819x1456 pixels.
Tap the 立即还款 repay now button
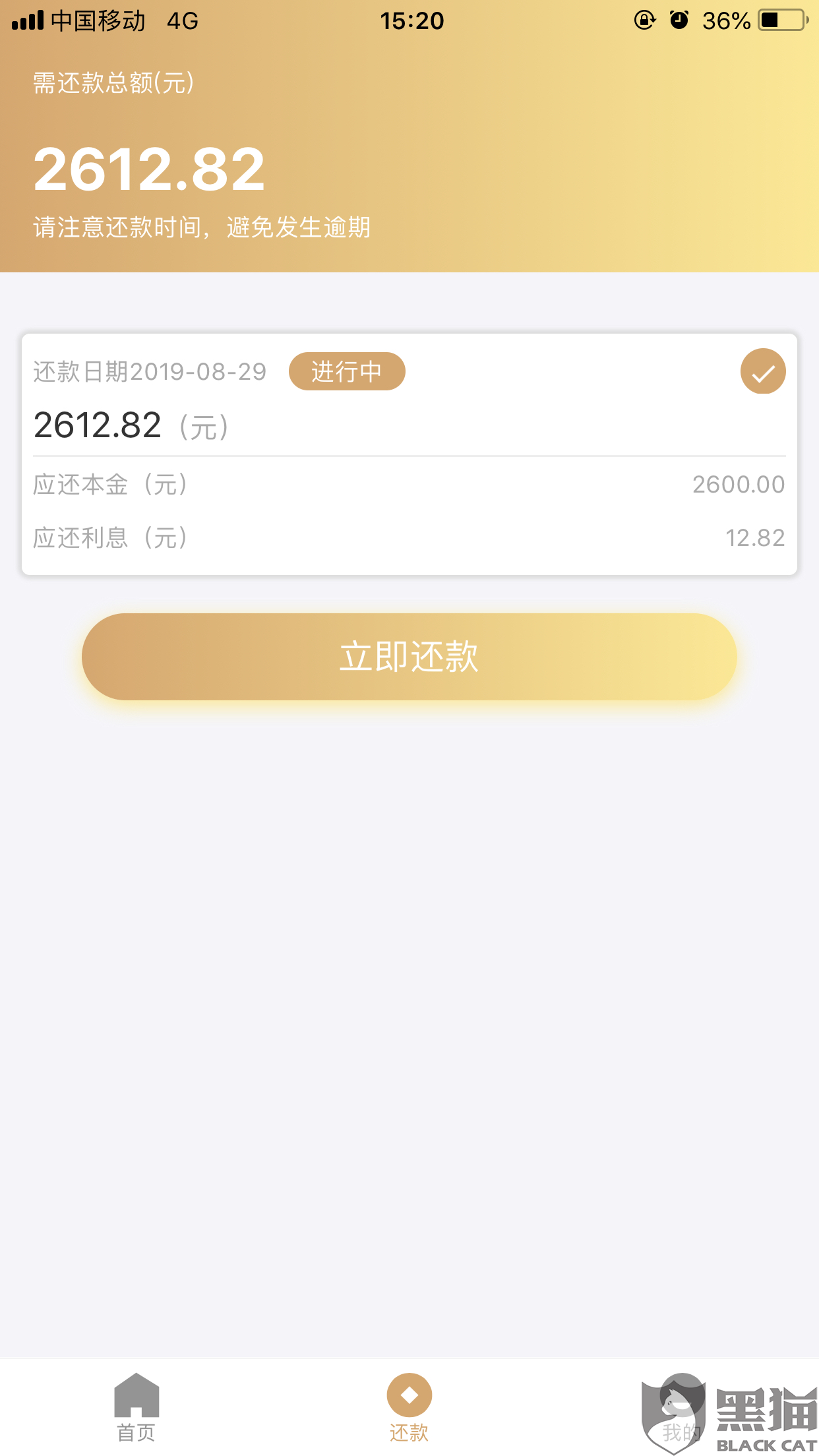click(409, 656)
